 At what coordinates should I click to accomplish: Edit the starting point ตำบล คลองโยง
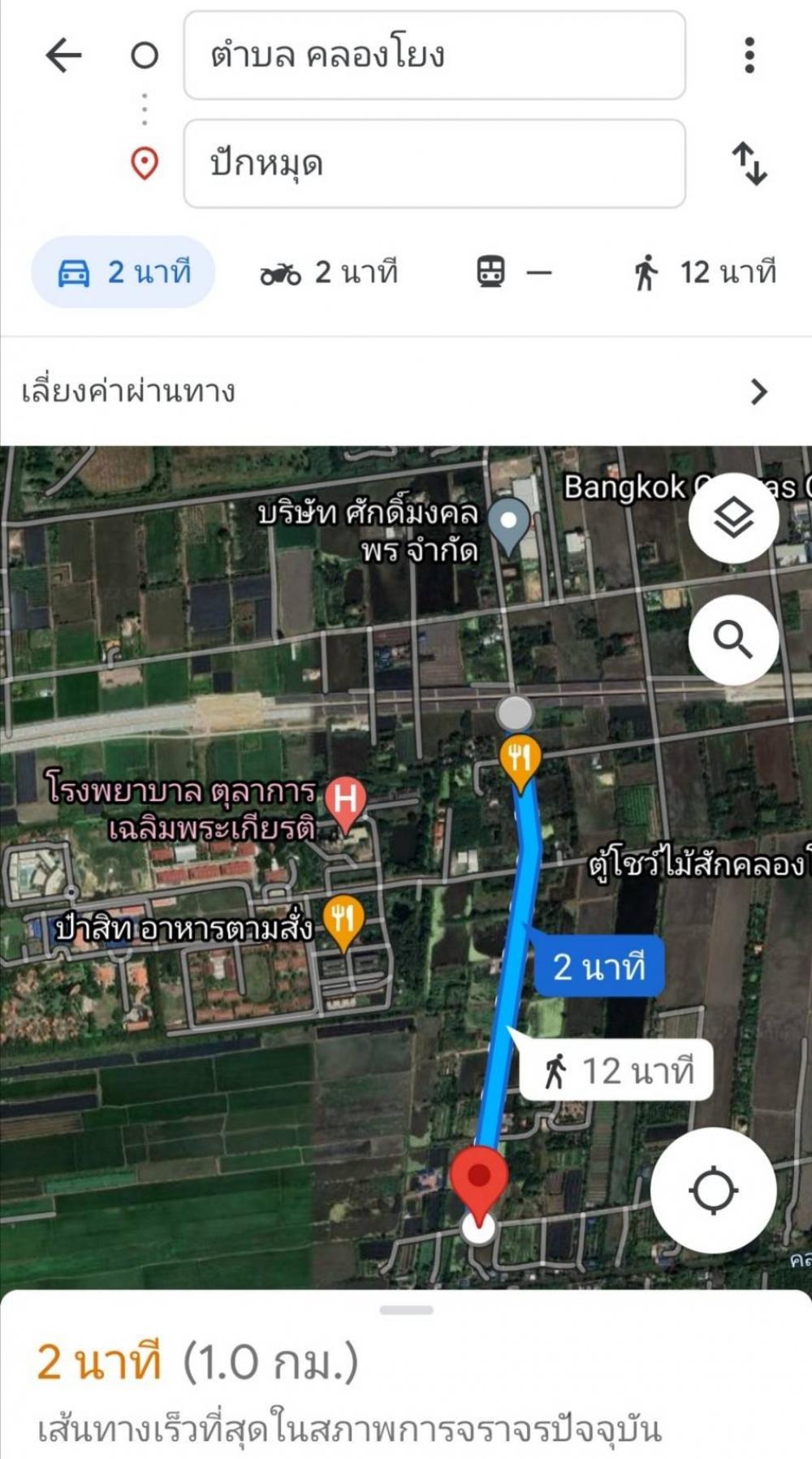coord(434,55)
